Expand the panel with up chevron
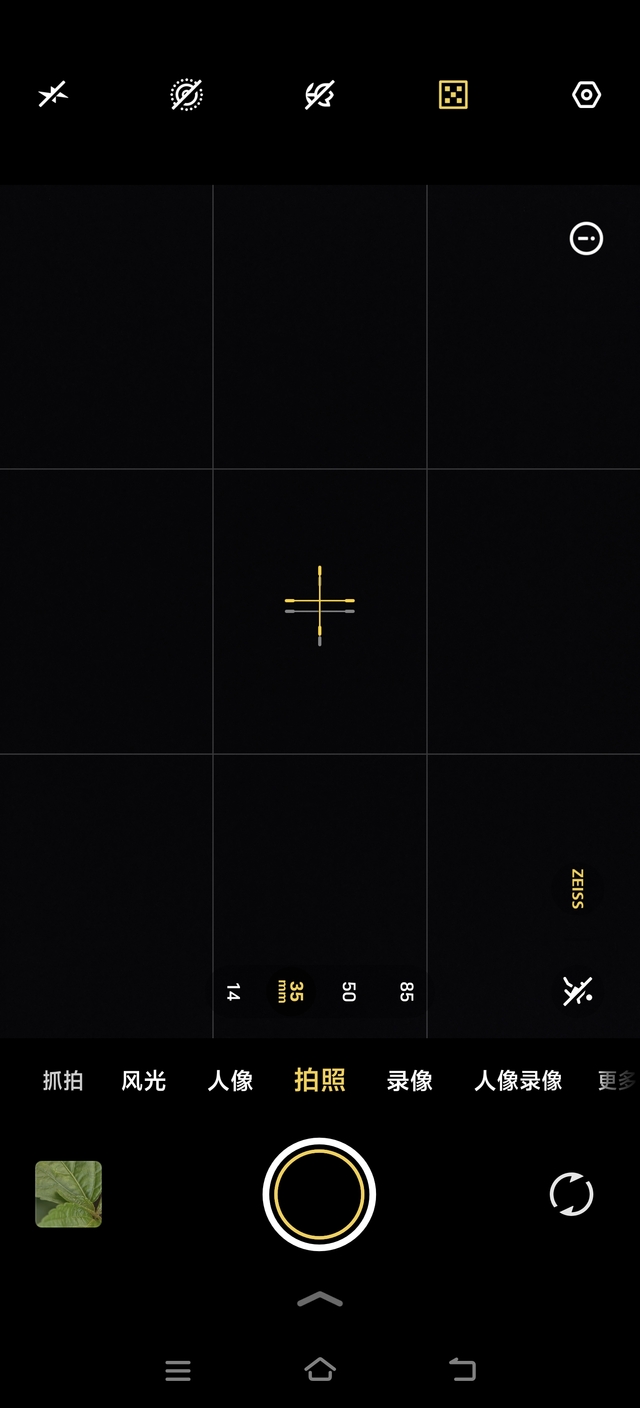640x1408 pixels. pyautogui.click(x=319, y=1299)
